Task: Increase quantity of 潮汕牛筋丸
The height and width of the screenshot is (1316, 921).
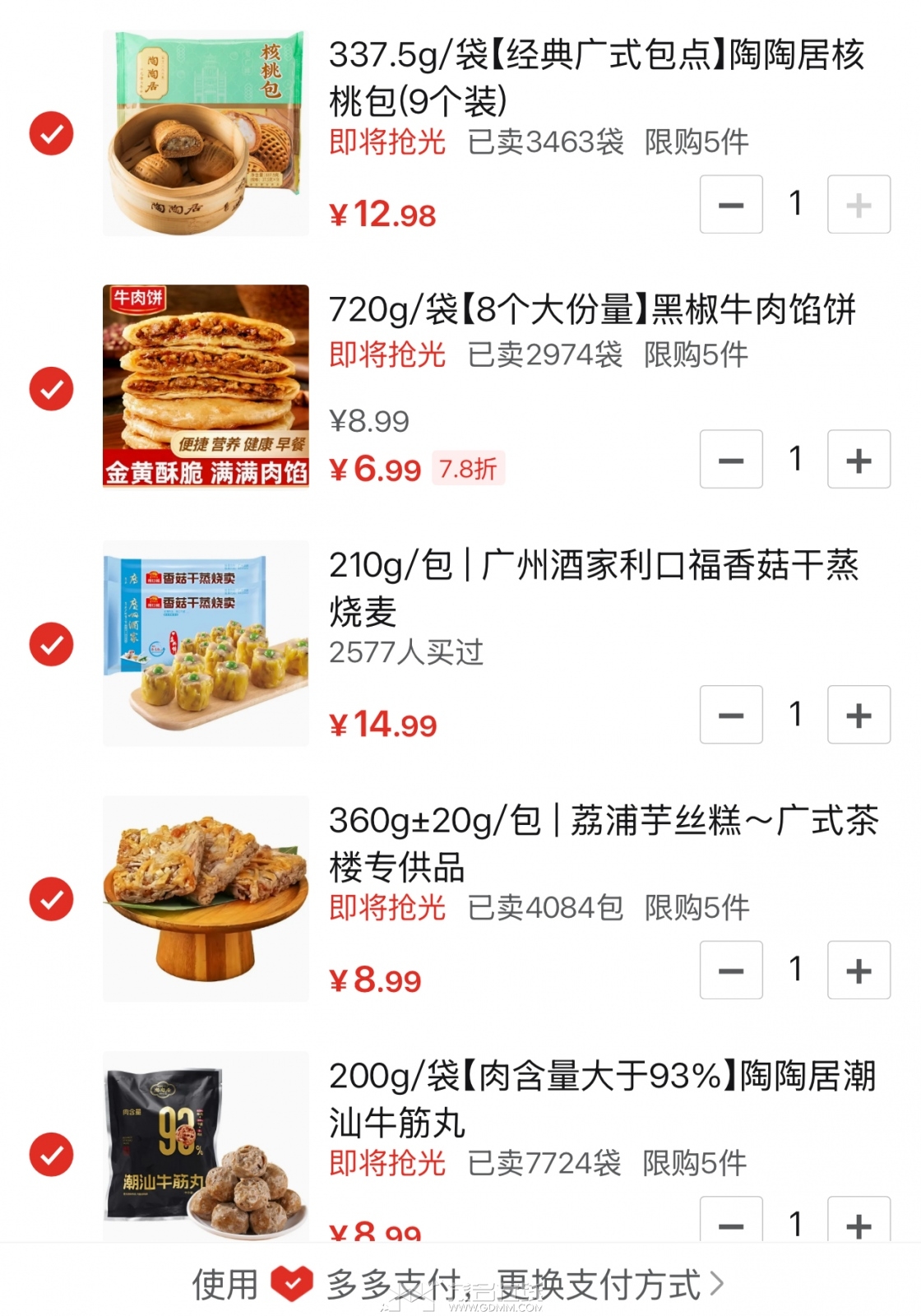Action: click(859, 1223)
